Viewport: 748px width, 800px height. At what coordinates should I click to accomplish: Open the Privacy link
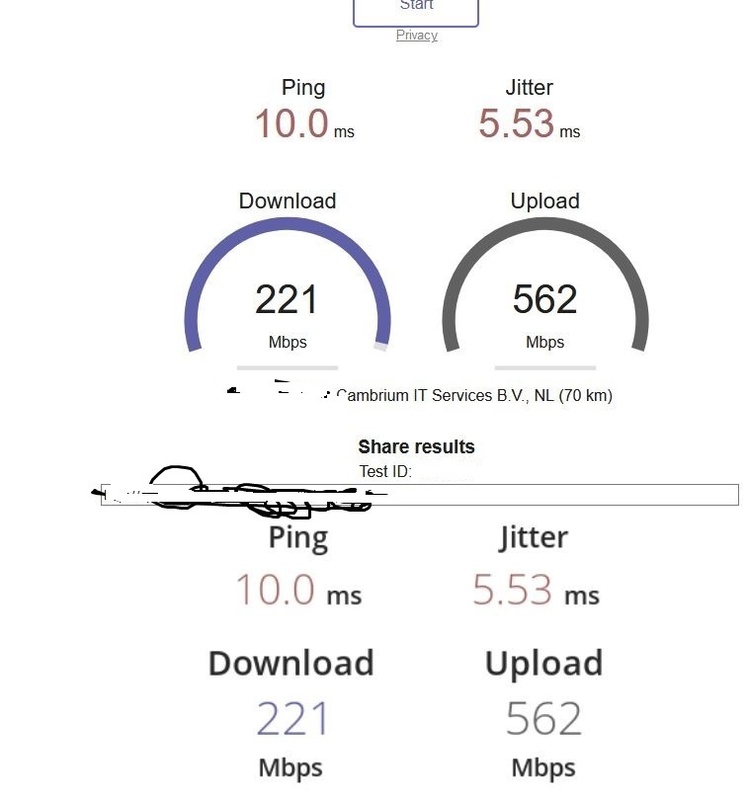pyautogui.click(x=416, y=35)
